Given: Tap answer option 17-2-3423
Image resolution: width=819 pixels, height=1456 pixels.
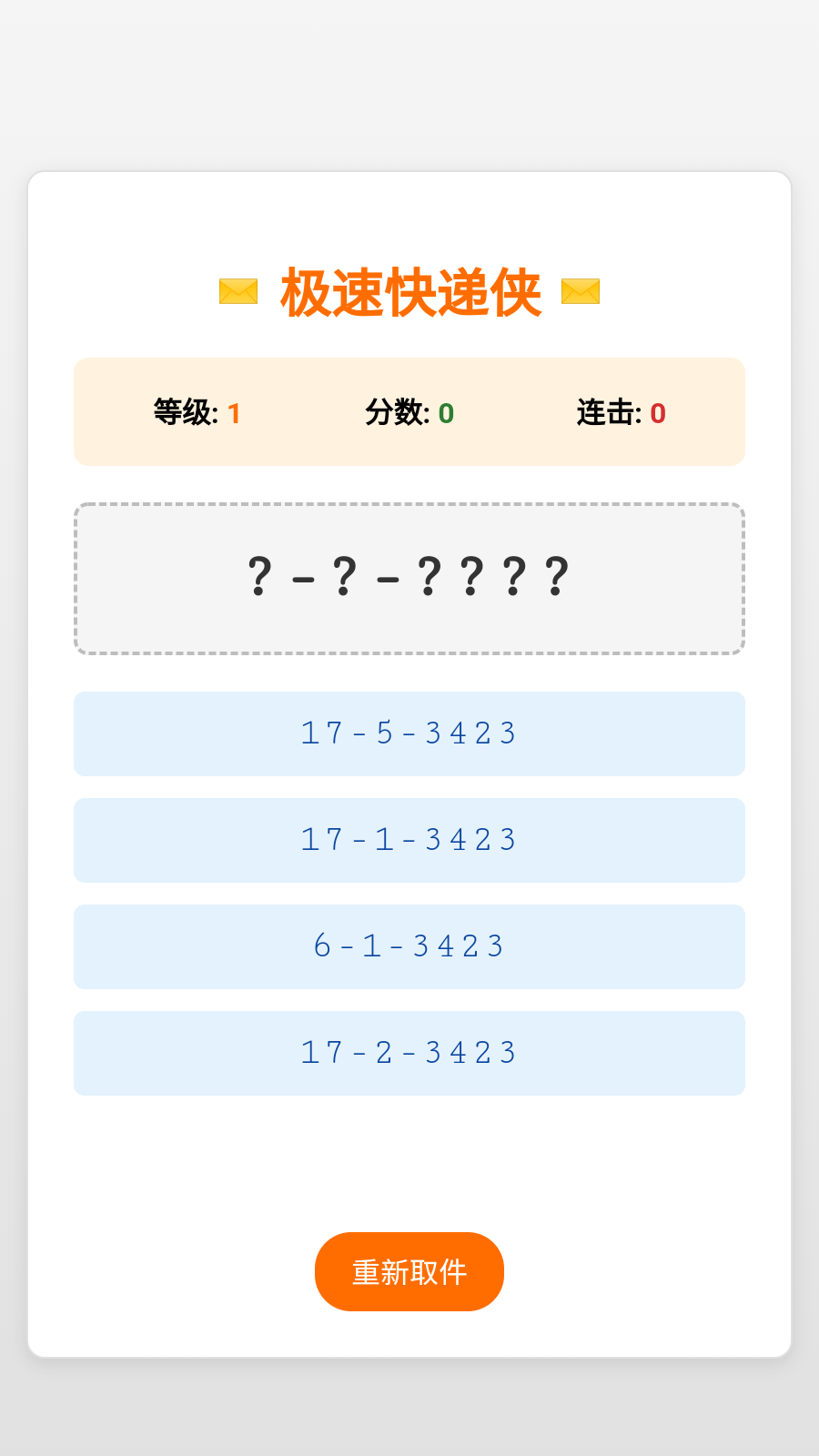Looking at the screenshot, I should 409,1053.
